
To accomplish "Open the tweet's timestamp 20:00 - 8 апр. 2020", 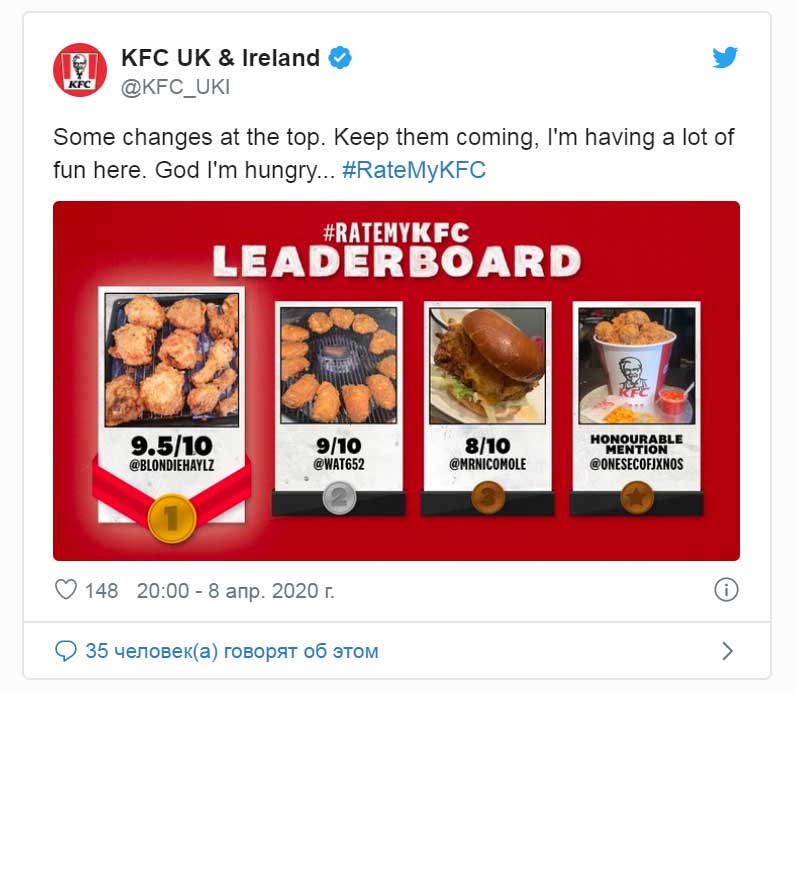I will click(x=235, y=591).
